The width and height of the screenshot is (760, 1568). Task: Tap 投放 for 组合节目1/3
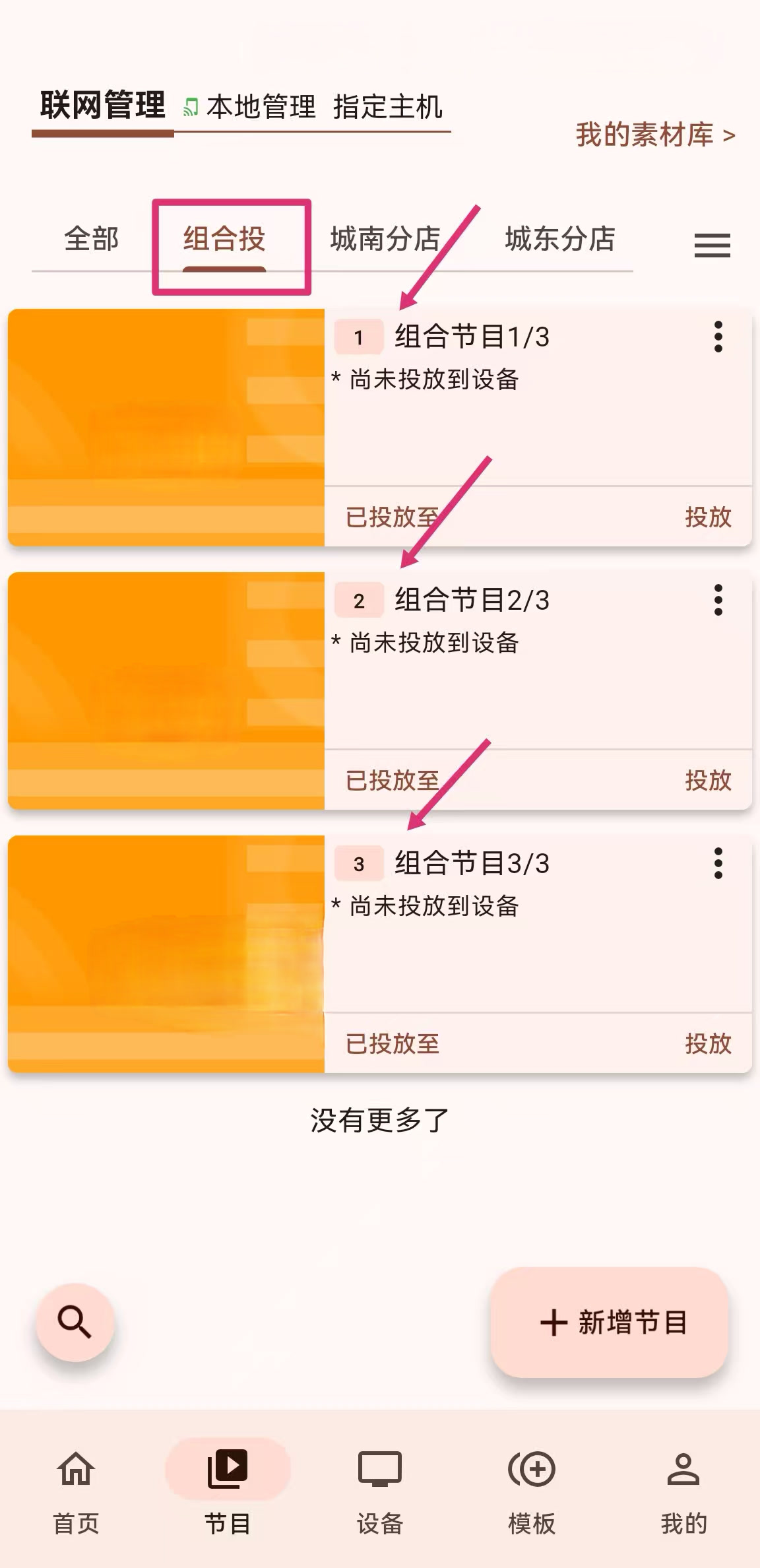[708, 517]
